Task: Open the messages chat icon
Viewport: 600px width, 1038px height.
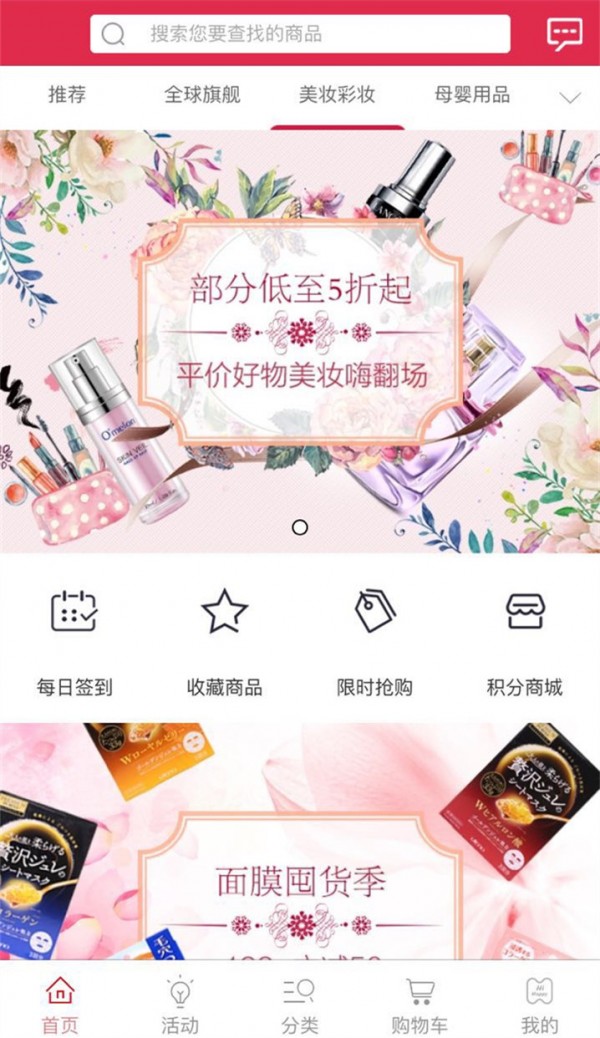Action: 564,34
